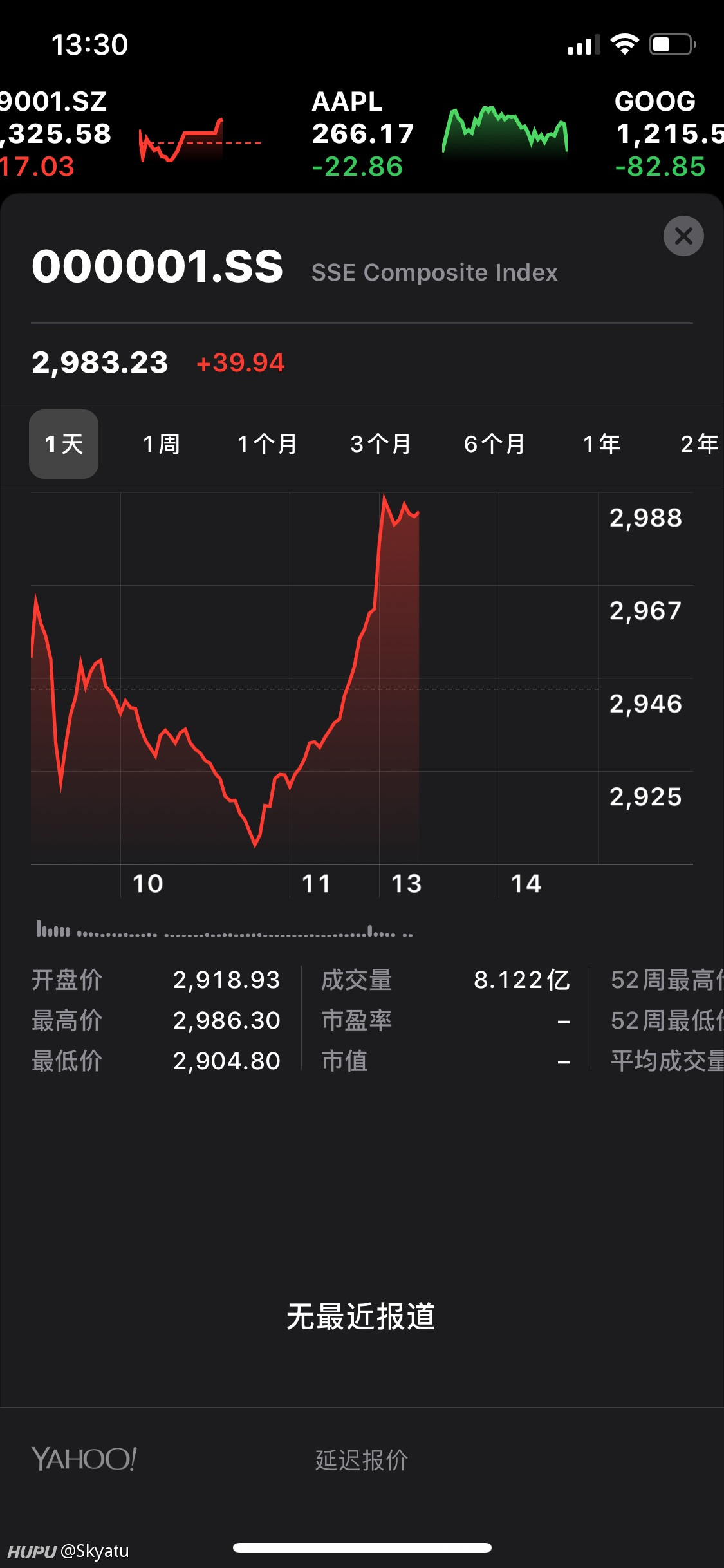The height and width of the screenshot is (1568, 724).
Task: Open the GOOG ticker in the top strip
Action: [x=668, y=134]
